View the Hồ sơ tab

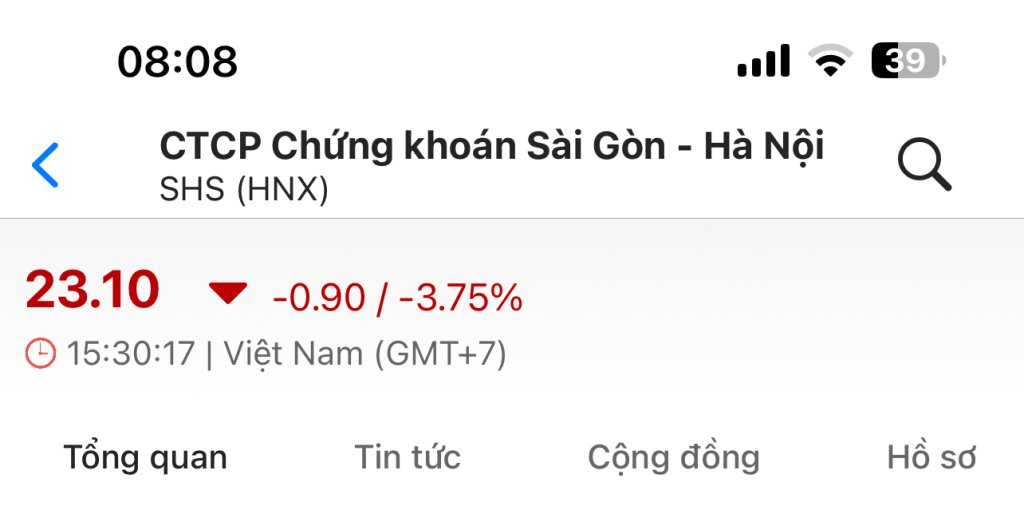[x=930, y=458]
